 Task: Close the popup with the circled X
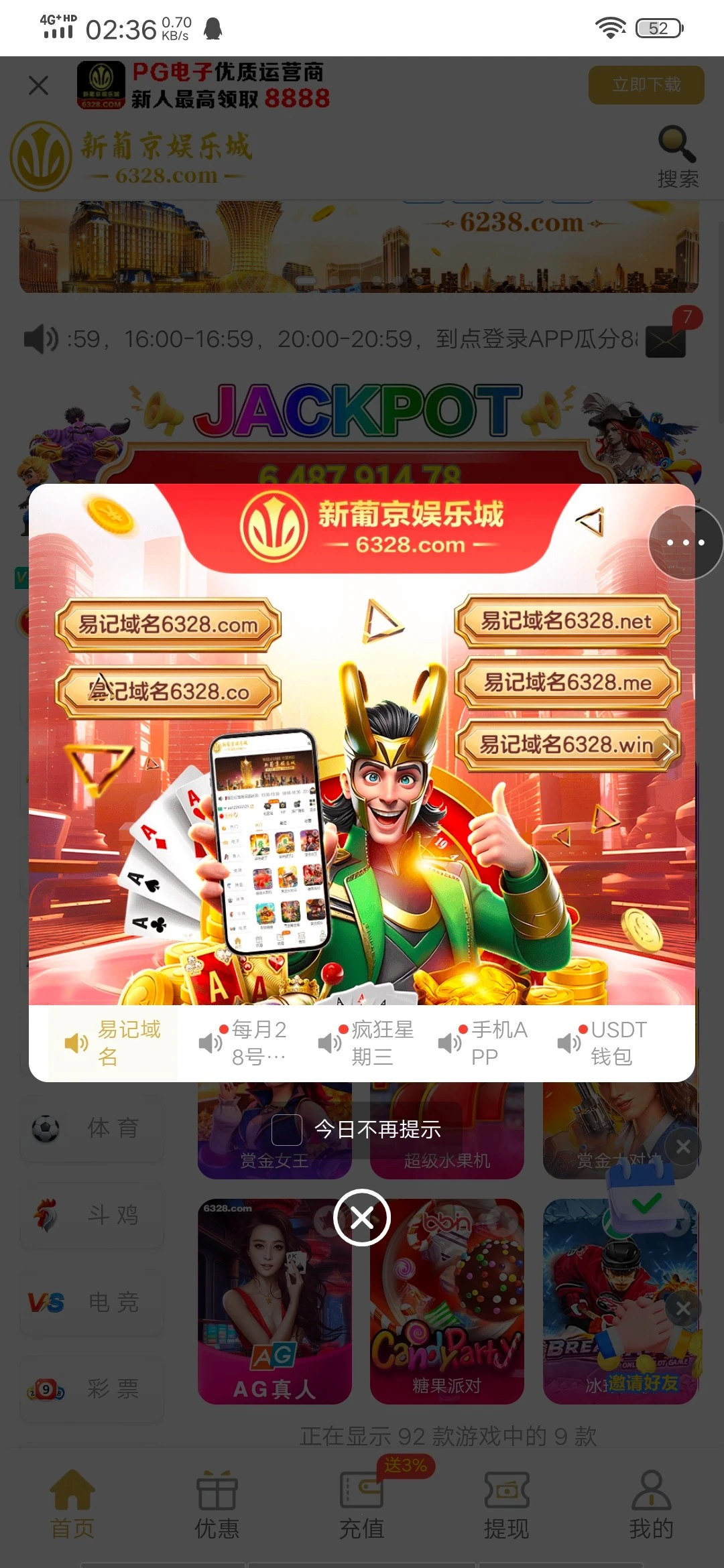point(362,1218)
